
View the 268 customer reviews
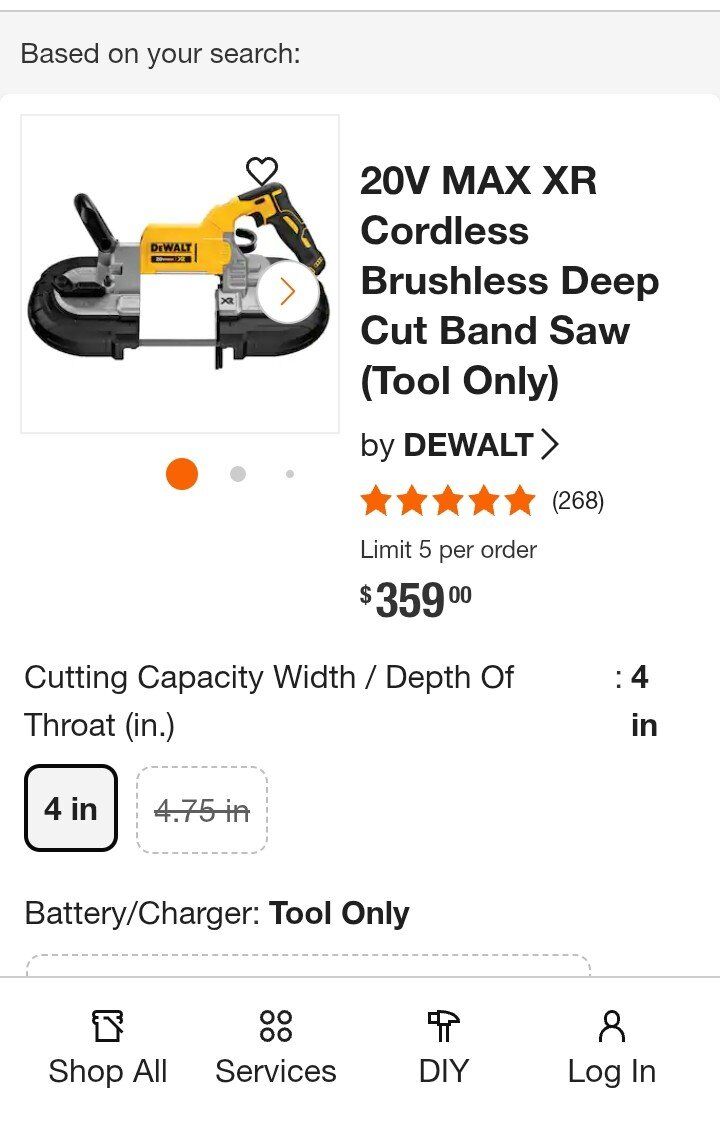(x=577, y=500)
